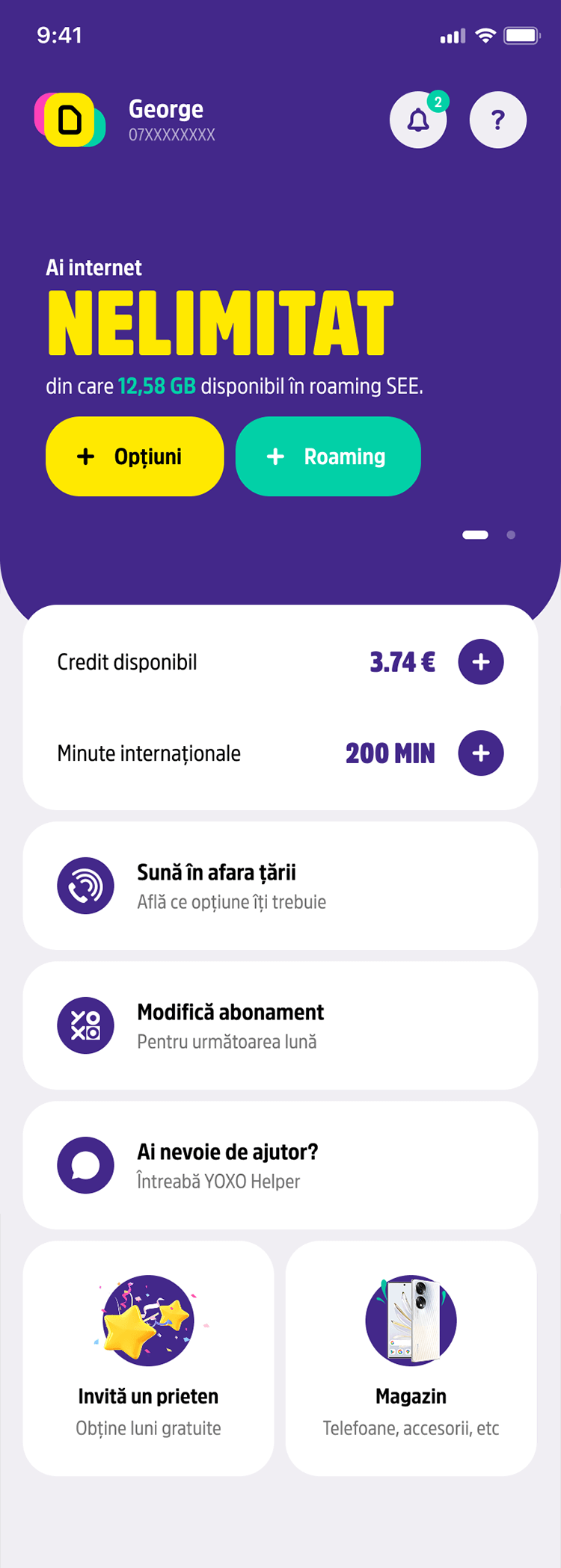This screenshot has height=1568, width=561.
Task: Add credit with the plus next to Credit disponibil
Action: 480,661
